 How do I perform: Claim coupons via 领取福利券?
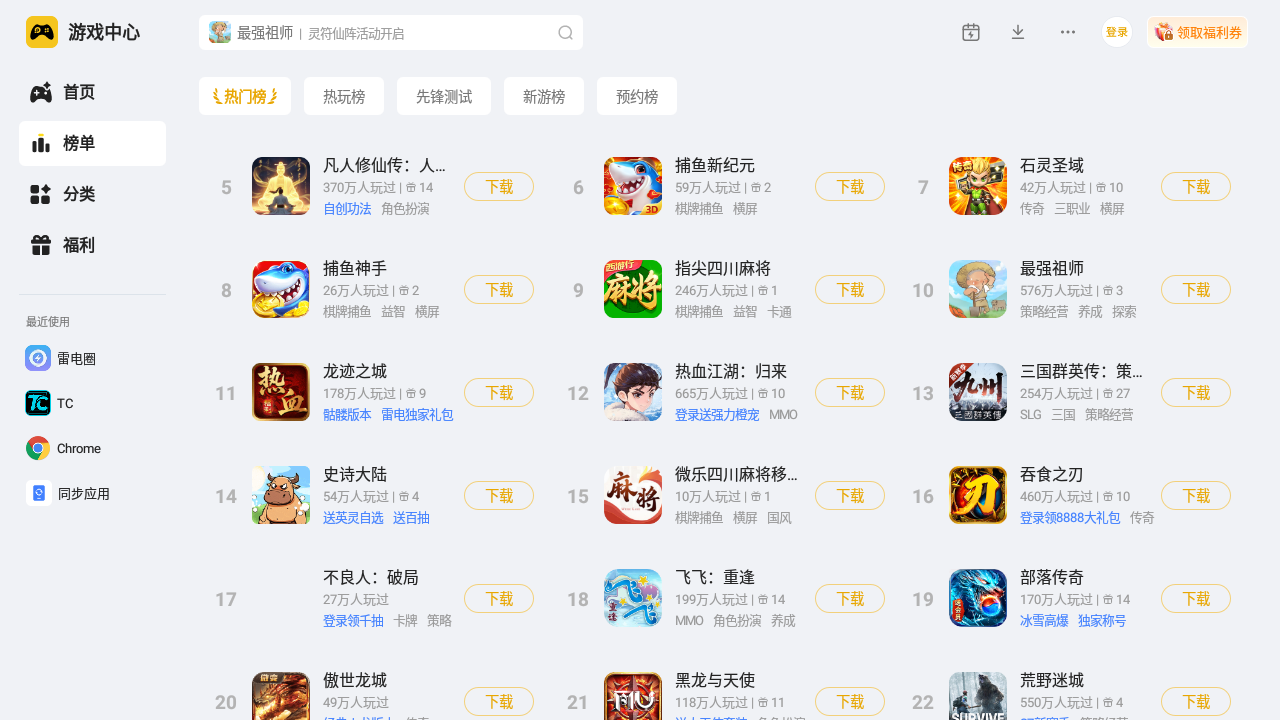click(x=1197, y=32)
